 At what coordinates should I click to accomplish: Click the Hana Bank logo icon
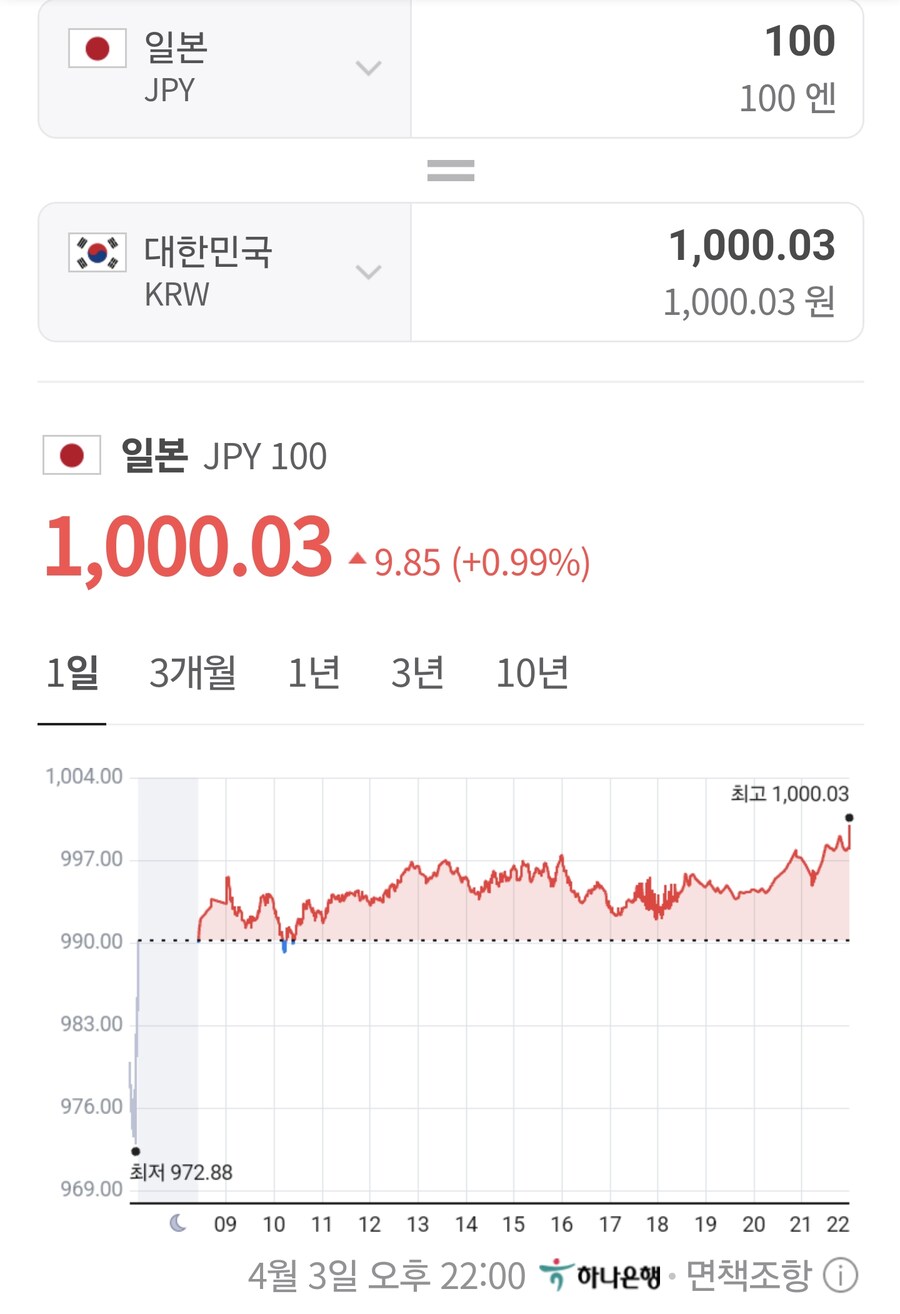tap(554, 1275)
